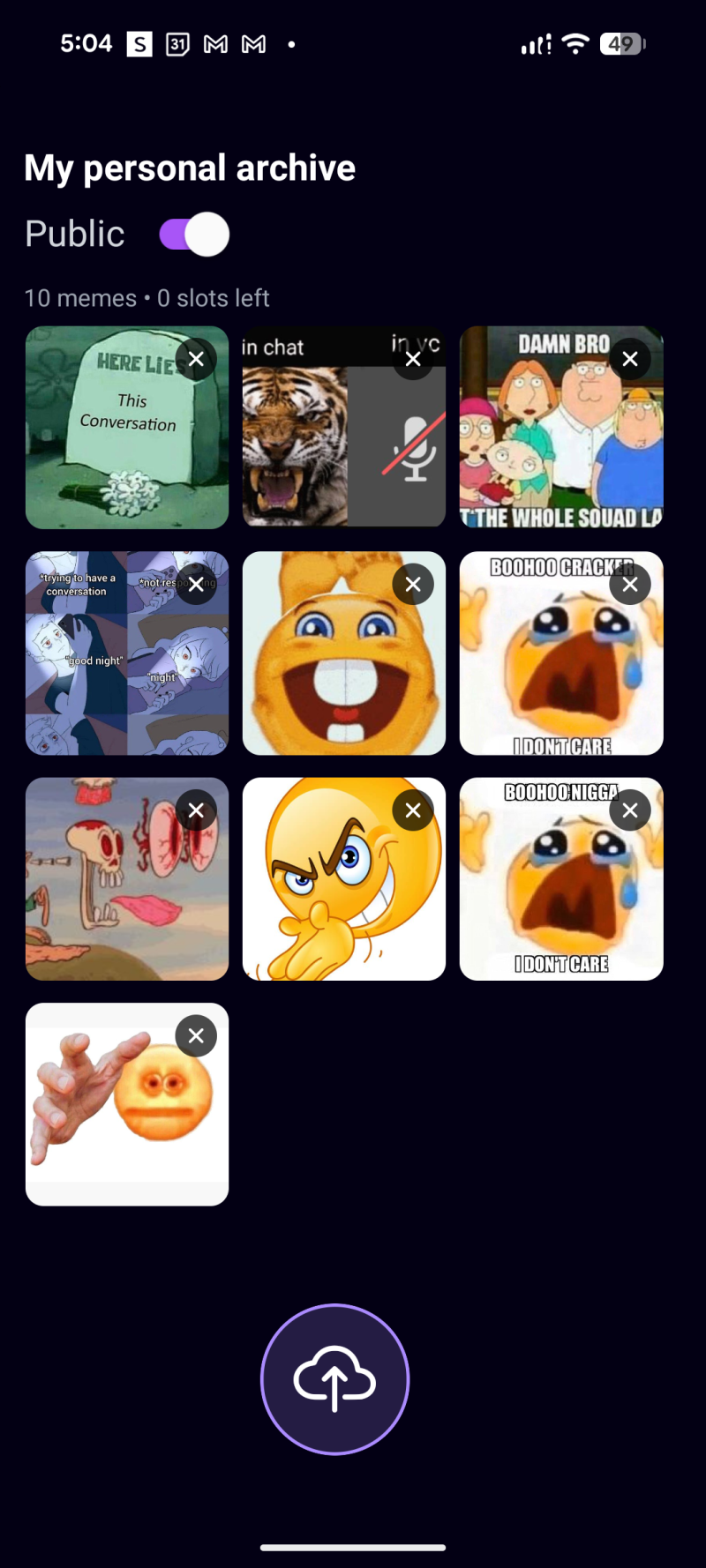This screenshot has height=1568, width=706.
Task: Open the cartoon skeleton meme
Action: pos(115,891)
